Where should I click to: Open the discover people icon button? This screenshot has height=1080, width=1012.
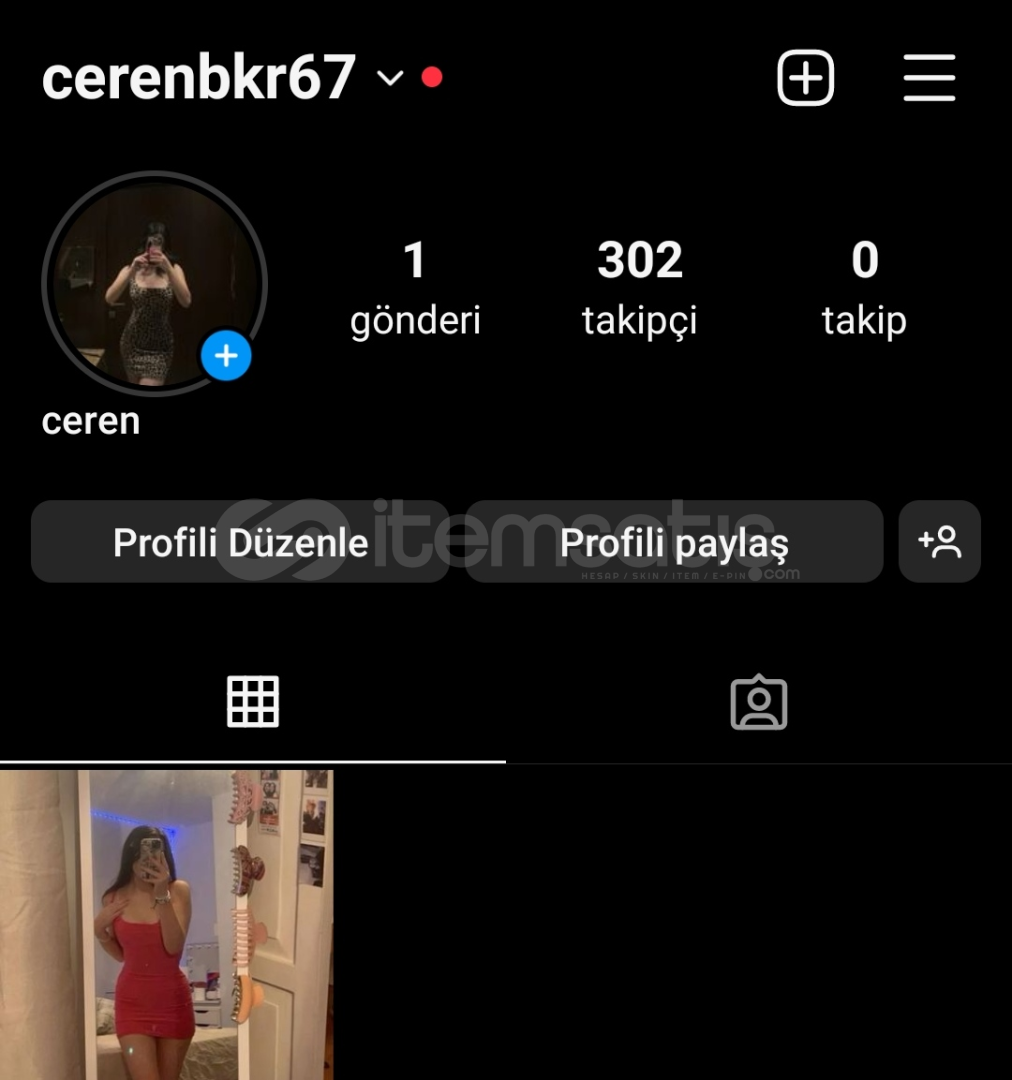point(939,542)
